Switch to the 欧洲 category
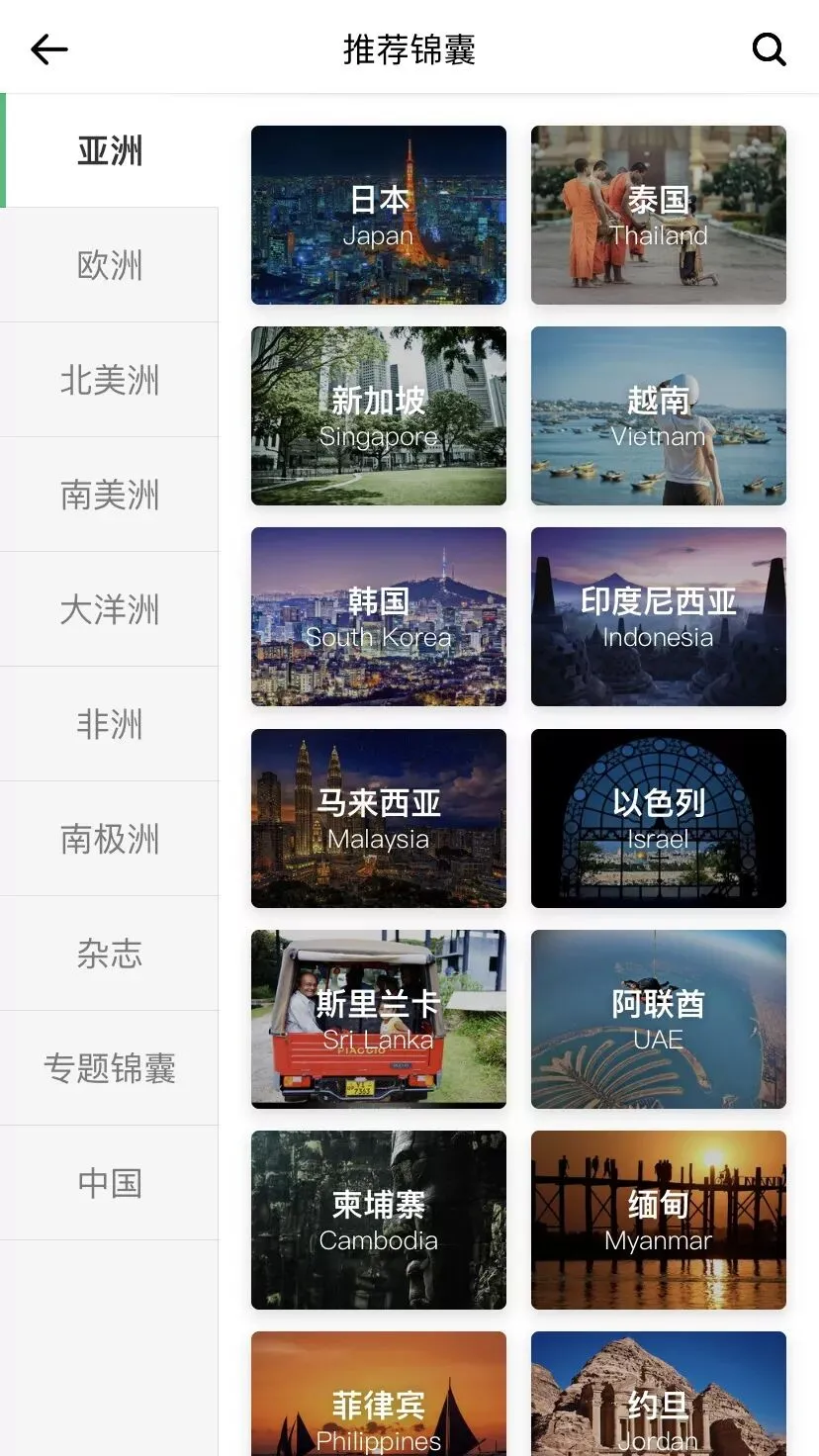 coord(109,265)
